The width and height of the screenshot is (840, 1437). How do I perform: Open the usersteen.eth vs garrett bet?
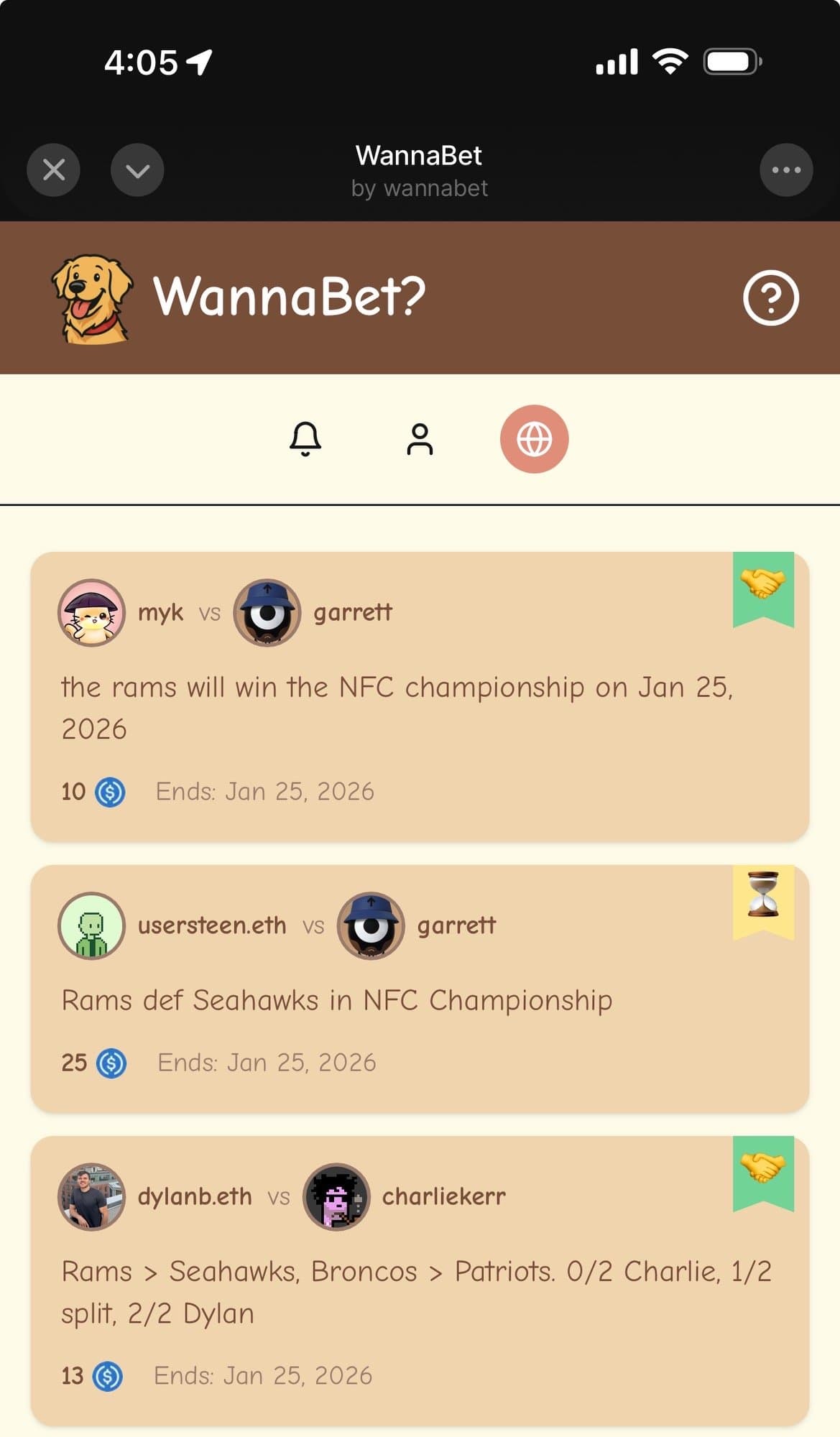point(420,999)
